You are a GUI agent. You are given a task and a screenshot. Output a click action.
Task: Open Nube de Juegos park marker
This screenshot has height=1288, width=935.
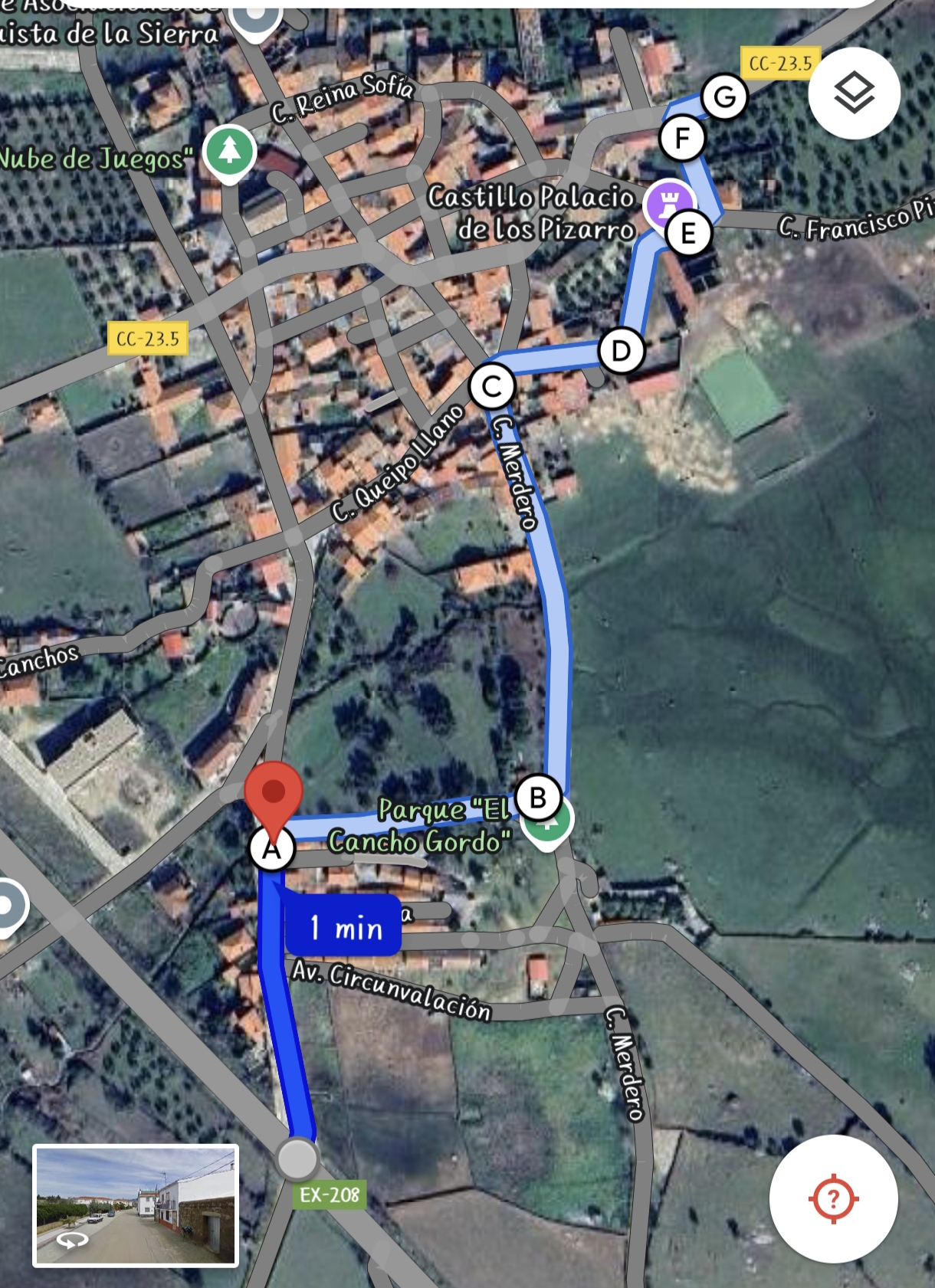pyautogui.click(x=229, y=151)
